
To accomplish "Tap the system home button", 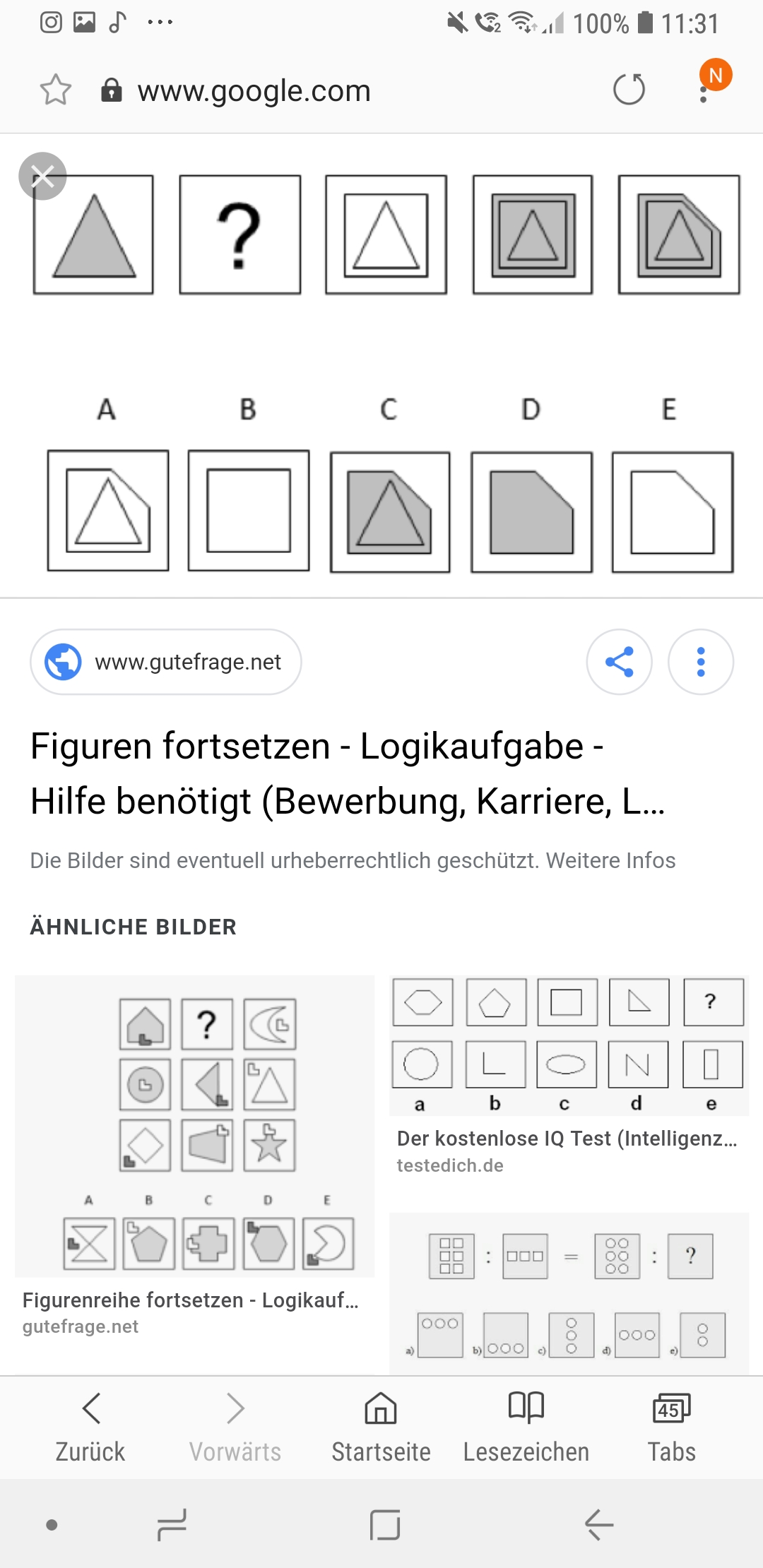I will (x=385, y=1525).
